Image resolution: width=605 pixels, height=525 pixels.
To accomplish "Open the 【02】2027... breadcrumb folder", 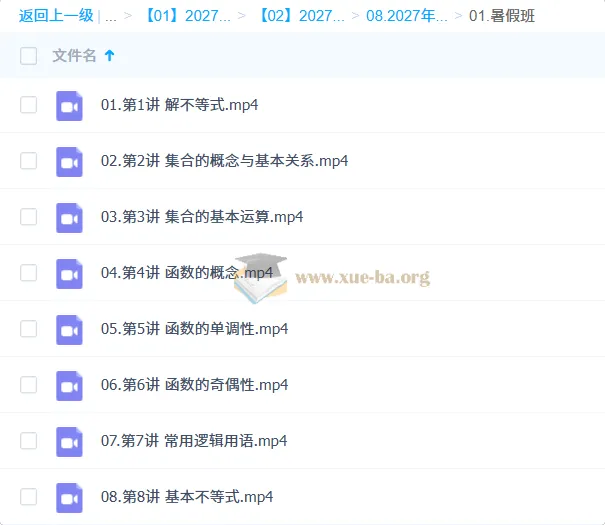I will 302,16.
